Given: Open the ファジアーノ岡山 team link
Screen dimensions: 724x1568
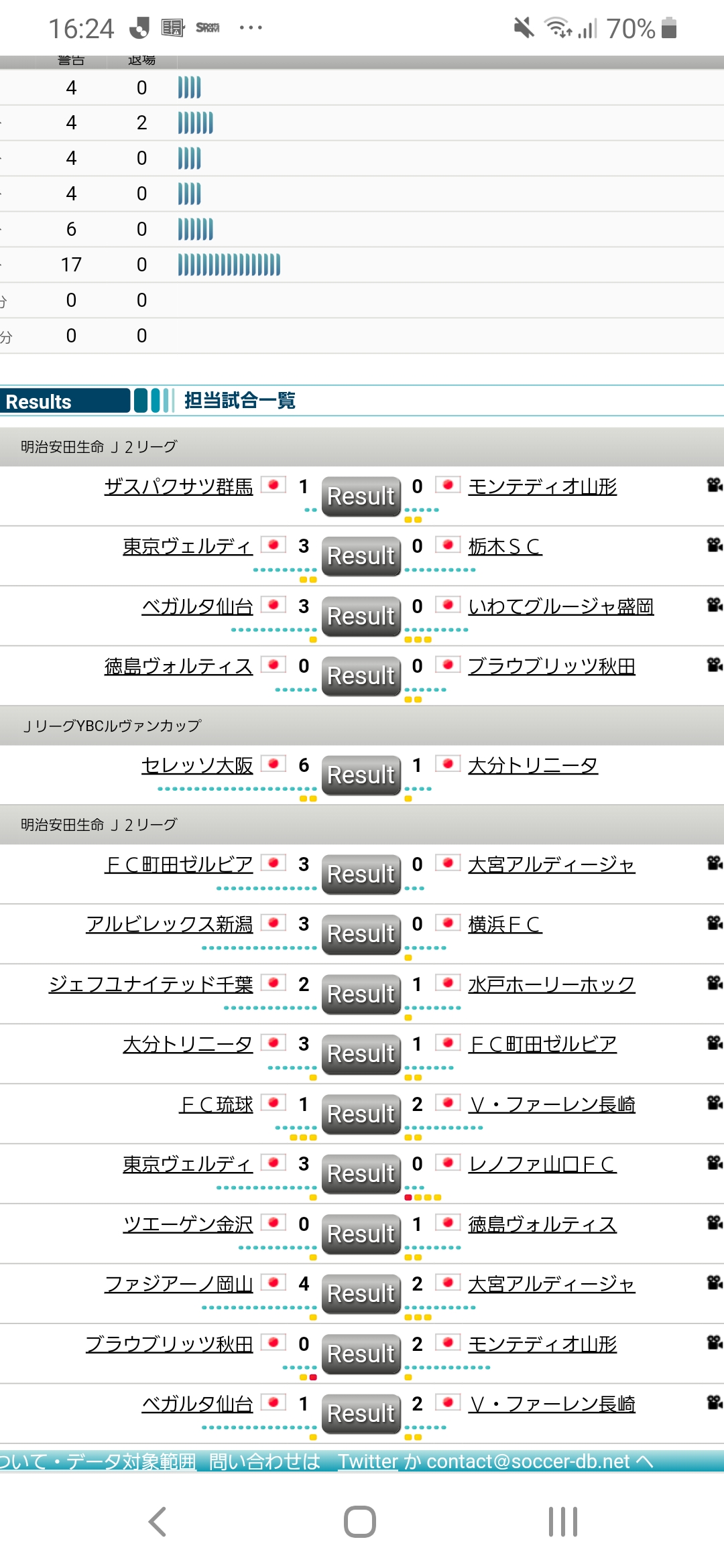Looking at the screenshot, I should tap(178, 1284).
